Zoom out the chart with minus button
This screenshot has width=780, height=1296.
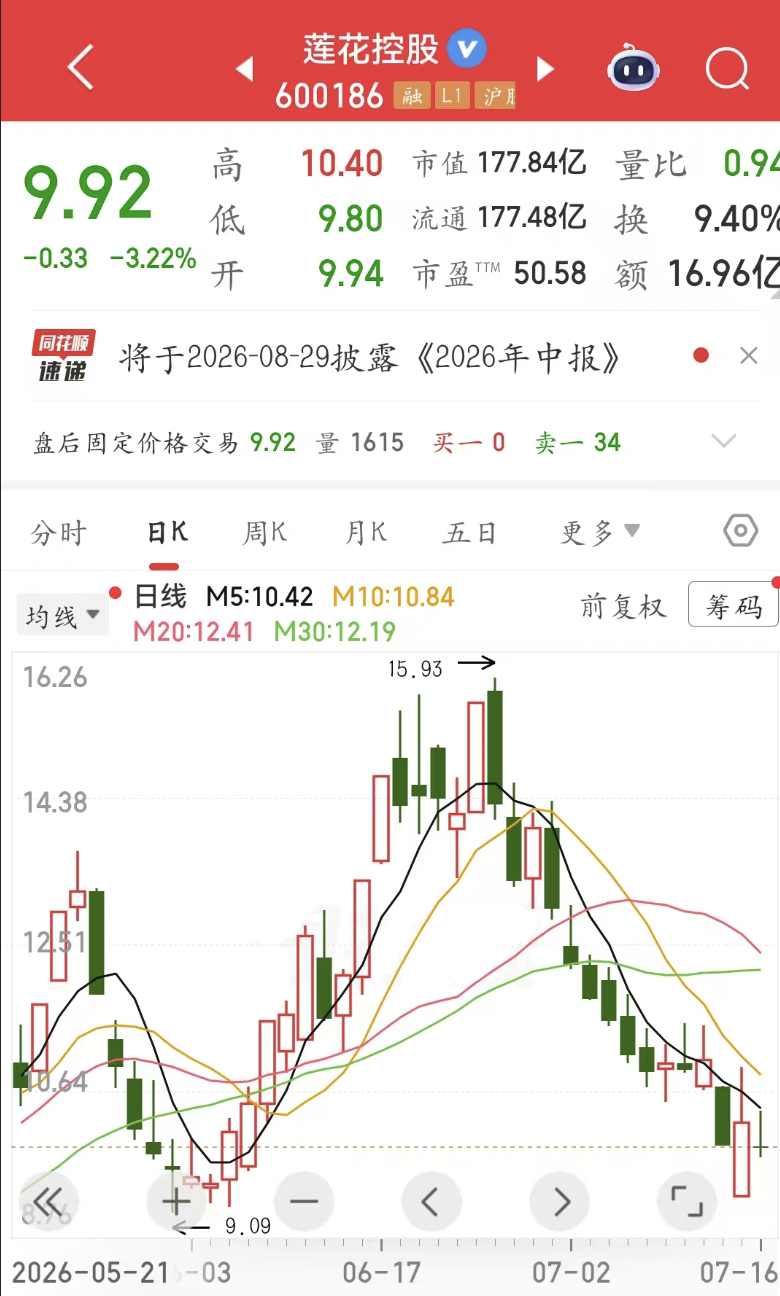[x=304, y=1200]
